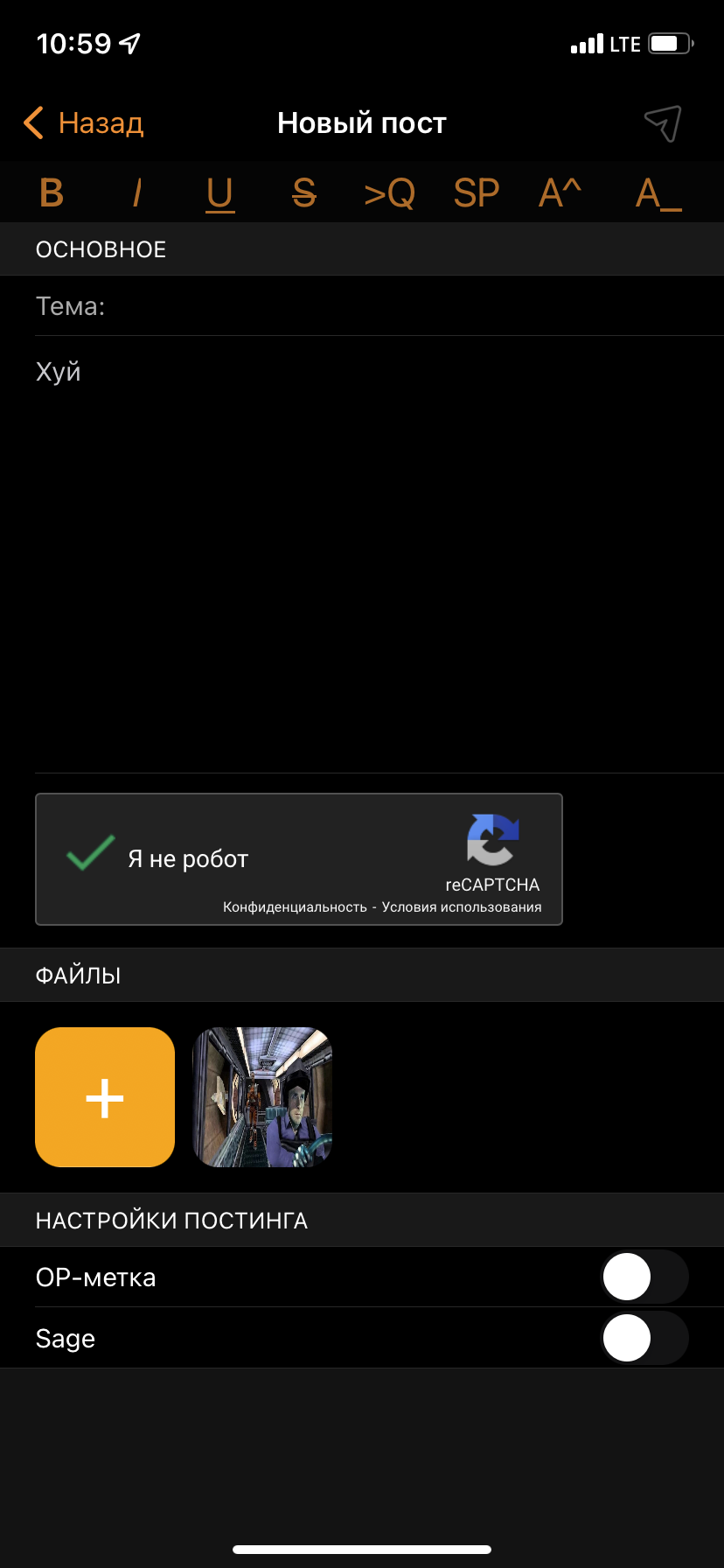Add a file with the plus button
This screenshot has width=724, height=1568.
105,1097
